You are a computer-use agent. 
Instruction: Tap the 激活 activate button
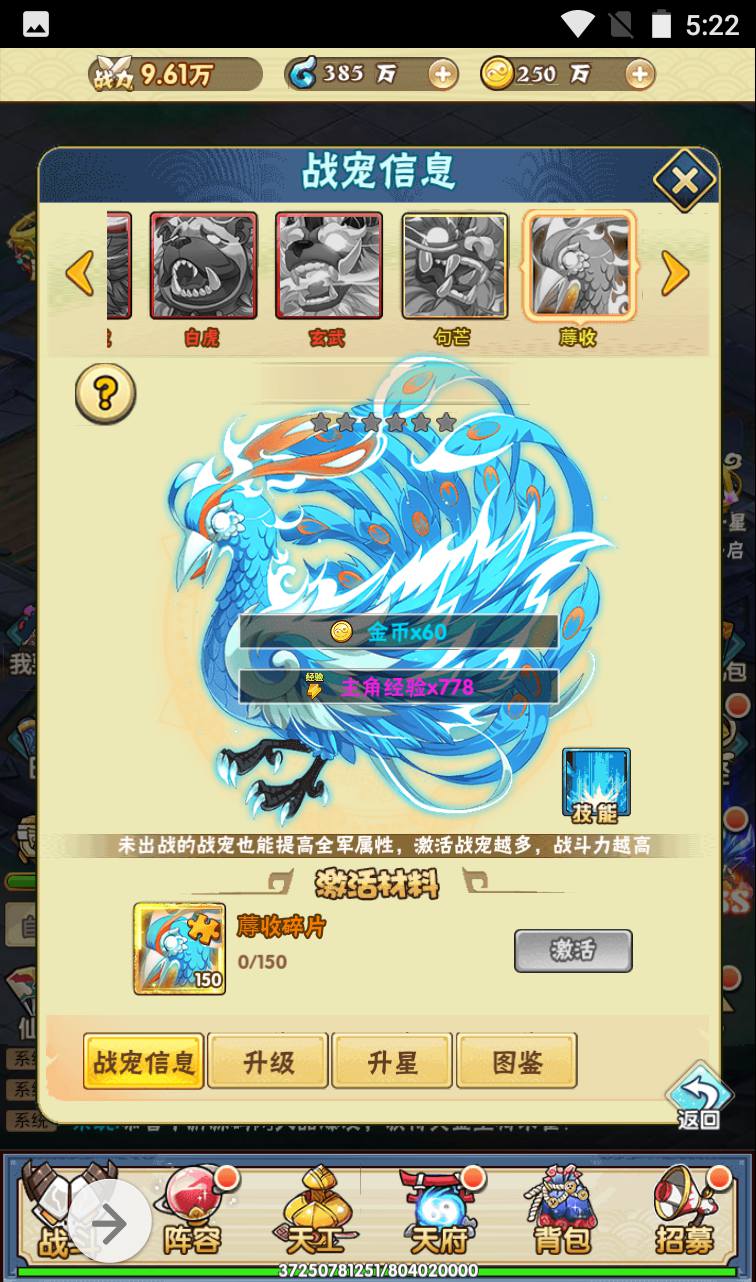coord(573,950)
